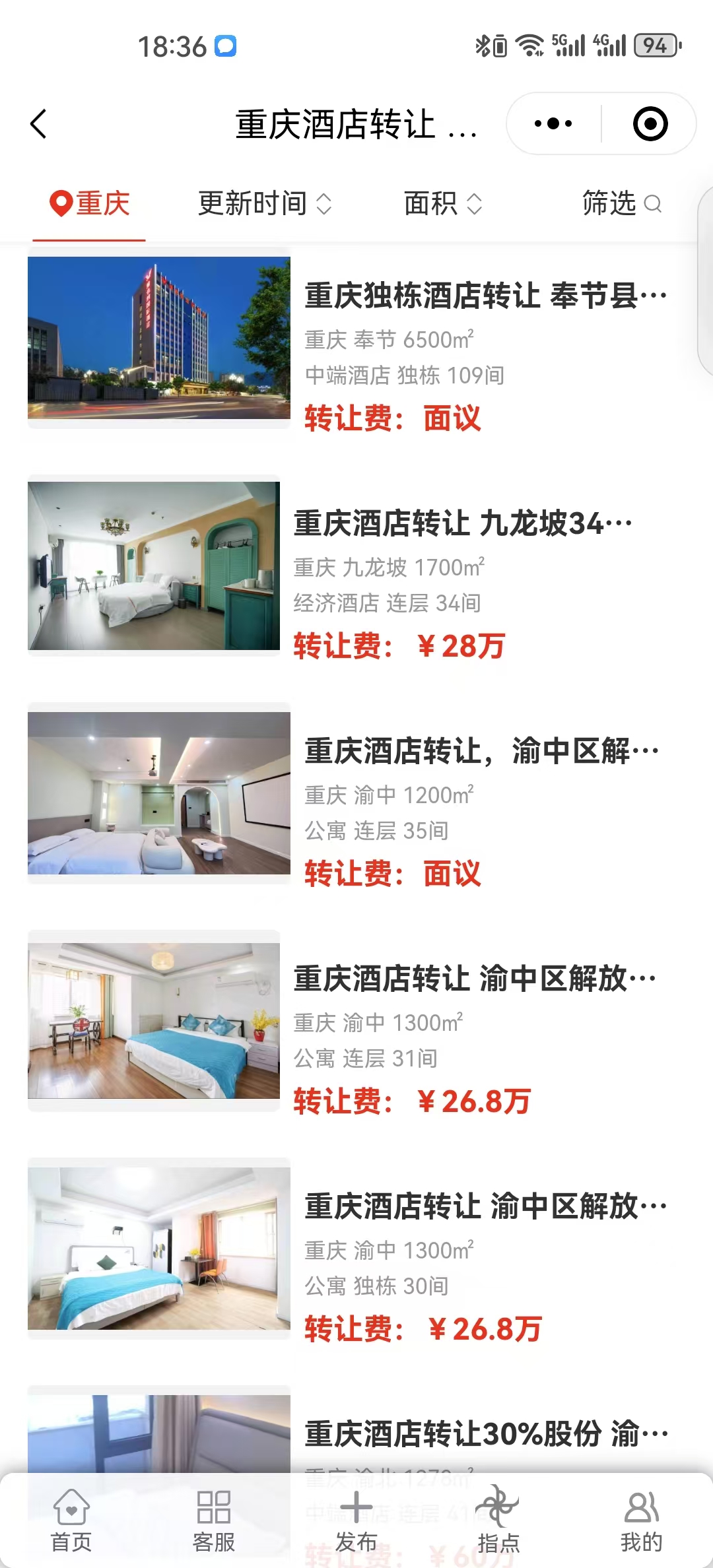Screen dimensions: 713x1568
Task: Select the 重庆 location filter
Action: (90, 203)
